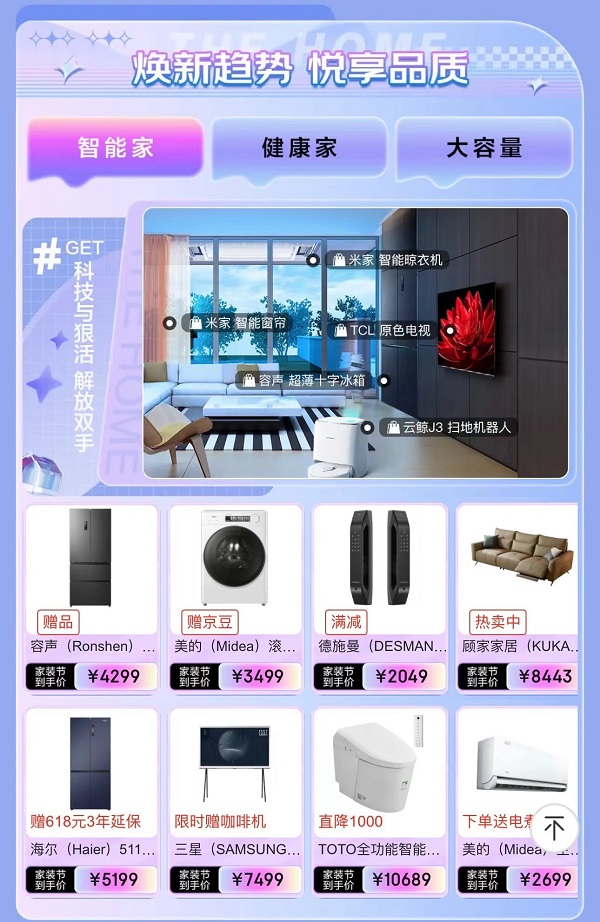Viewport: 600px width, 922px height.
Task: Open the 容声 超薄十字冰箱 tag
Action: [303, 380]
